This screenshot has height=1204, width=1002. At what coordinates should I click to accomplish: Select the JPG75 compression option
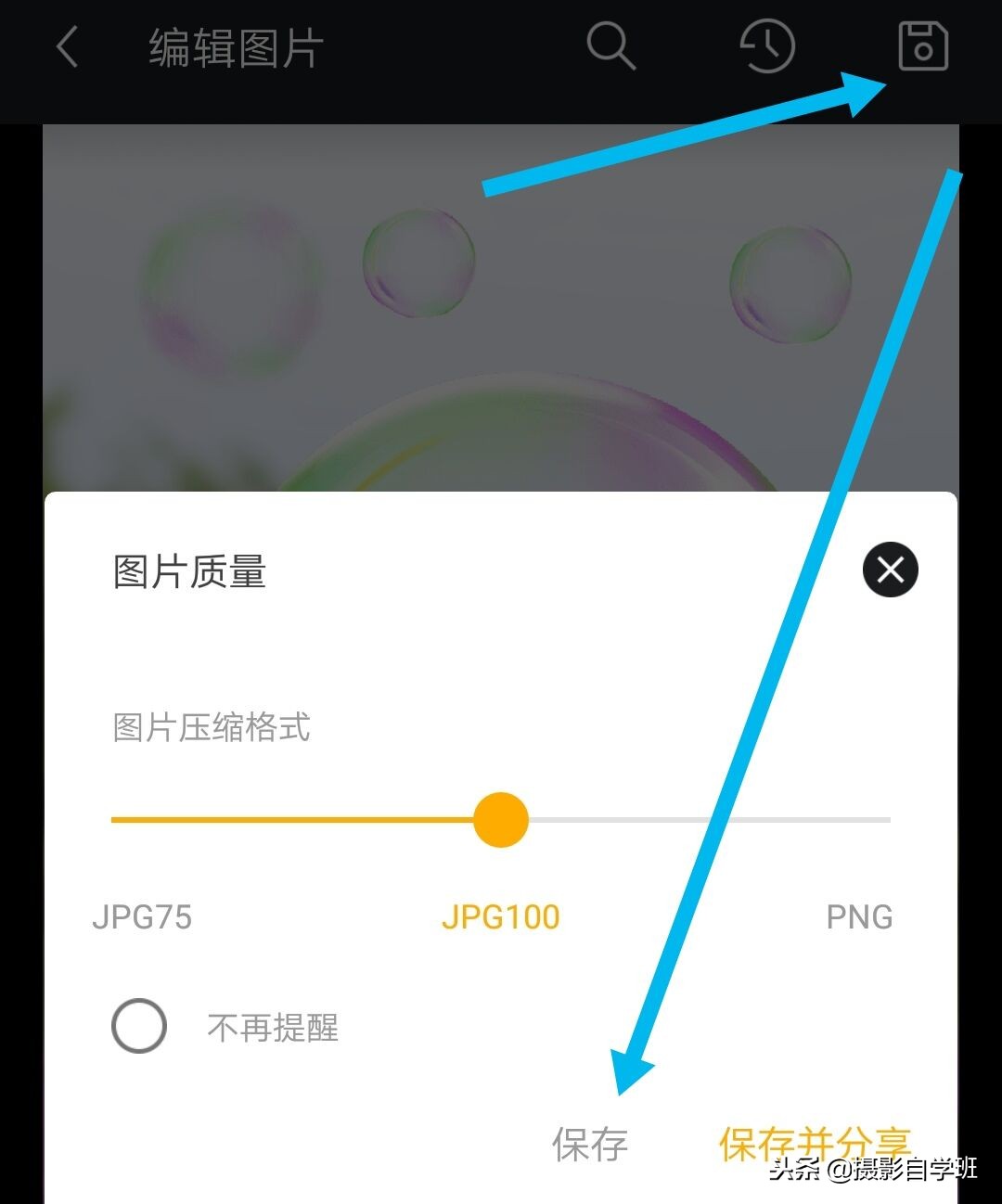coord(144,917)
